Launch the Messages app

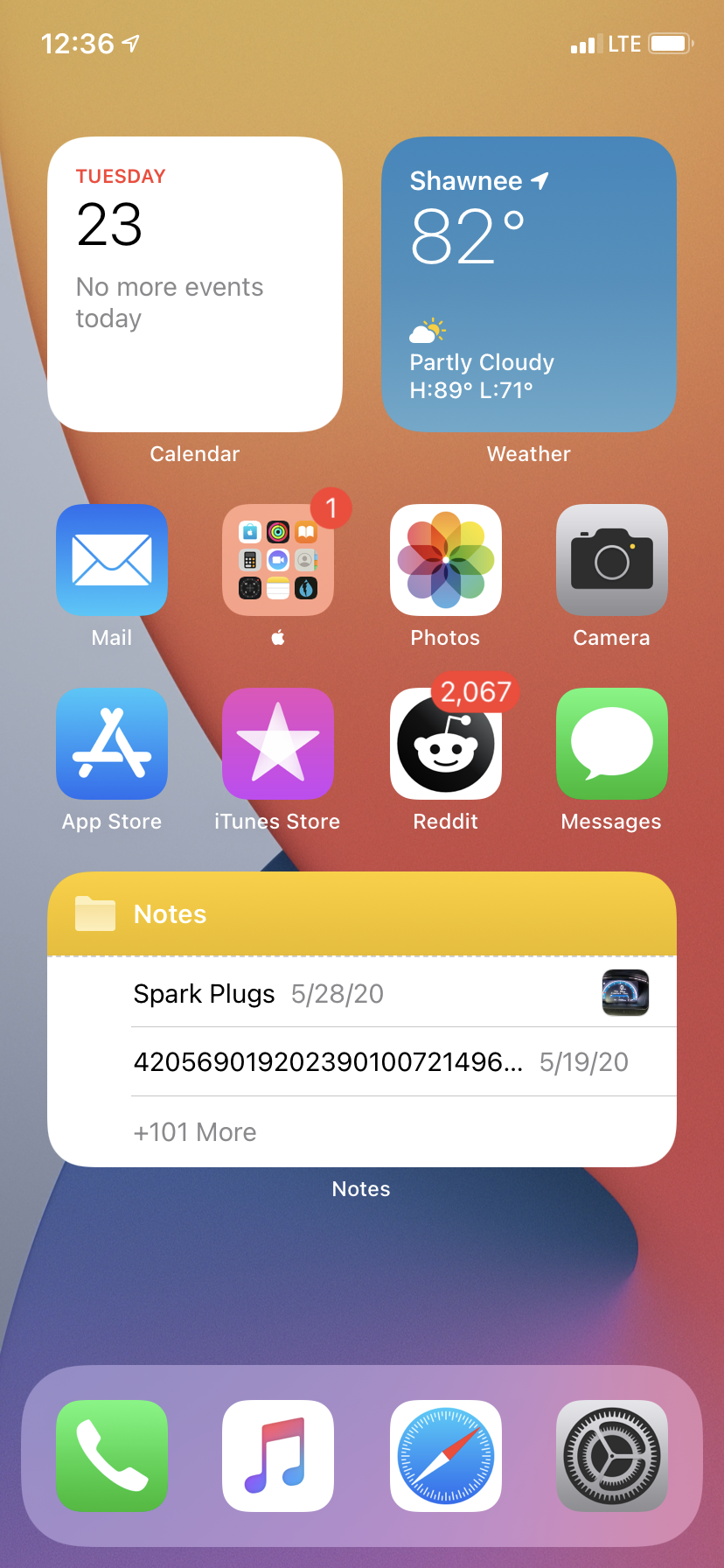click(x=612, y=744)
